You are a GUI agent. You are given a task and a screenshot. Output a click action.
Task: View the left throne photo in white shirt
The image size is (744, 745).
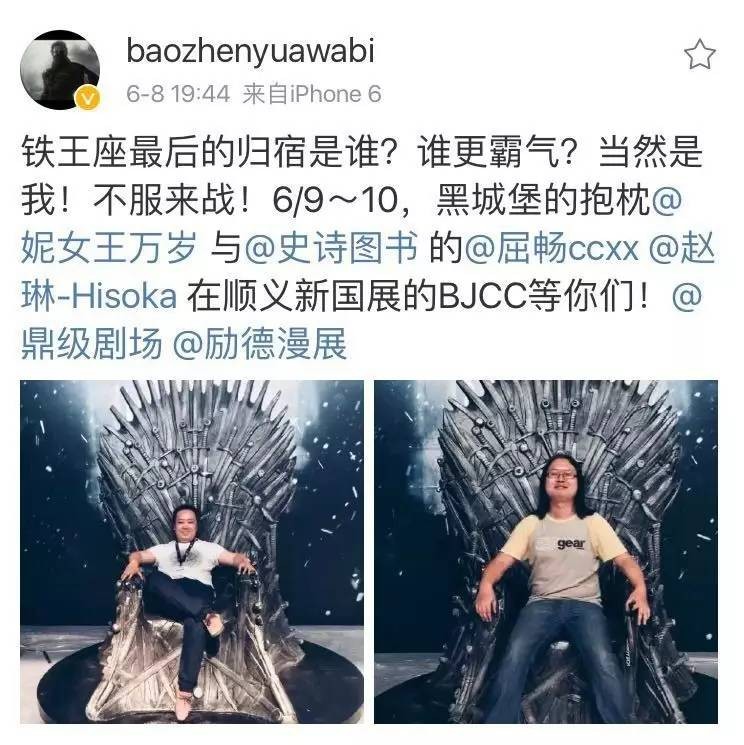[x=192, y=551]
